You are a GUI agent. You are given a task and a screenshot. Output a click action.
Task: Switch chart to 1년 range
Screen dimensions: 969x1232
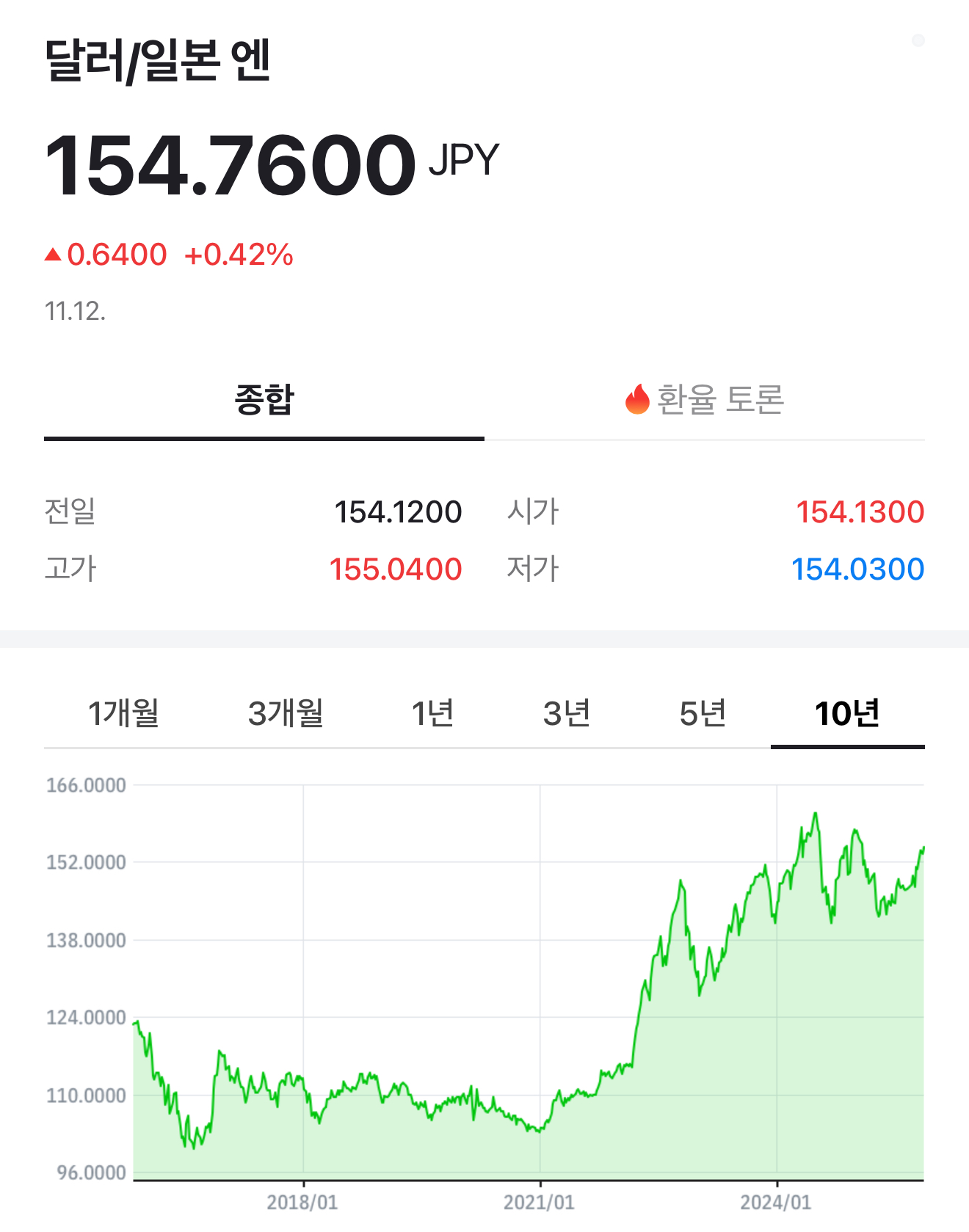click(432, 713)
